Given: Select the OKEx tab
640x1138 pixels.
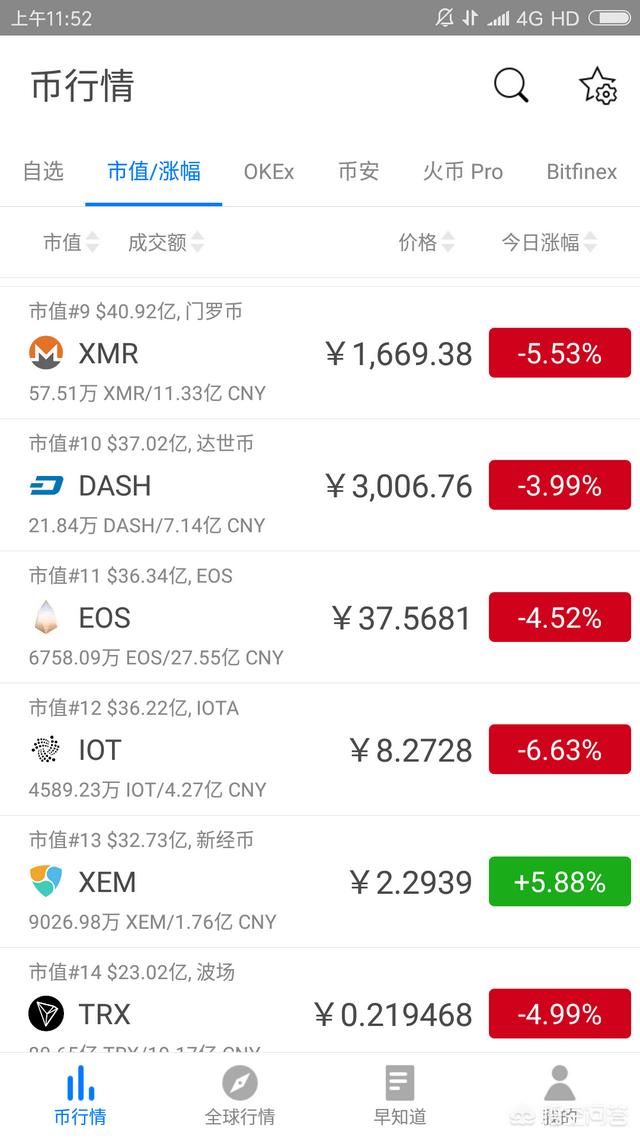Looking at the screenshot, I should click(269, 172).
